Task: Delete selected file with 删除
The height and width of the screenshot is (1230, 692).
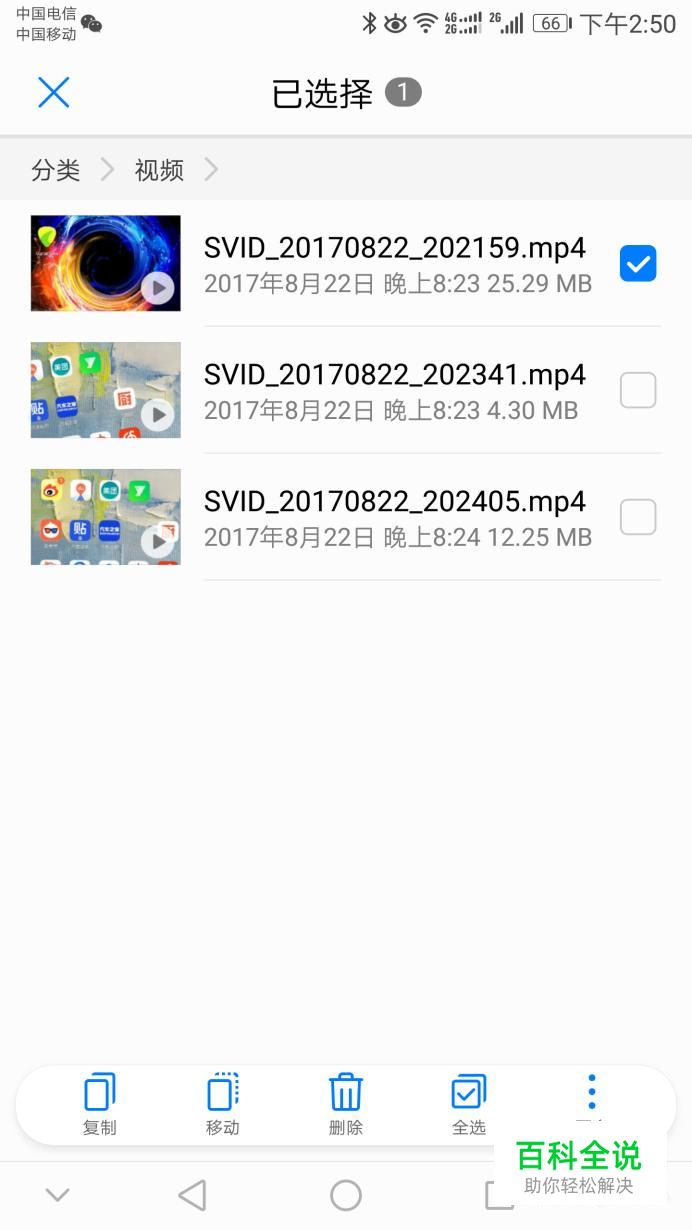Action: [346, 1105]
